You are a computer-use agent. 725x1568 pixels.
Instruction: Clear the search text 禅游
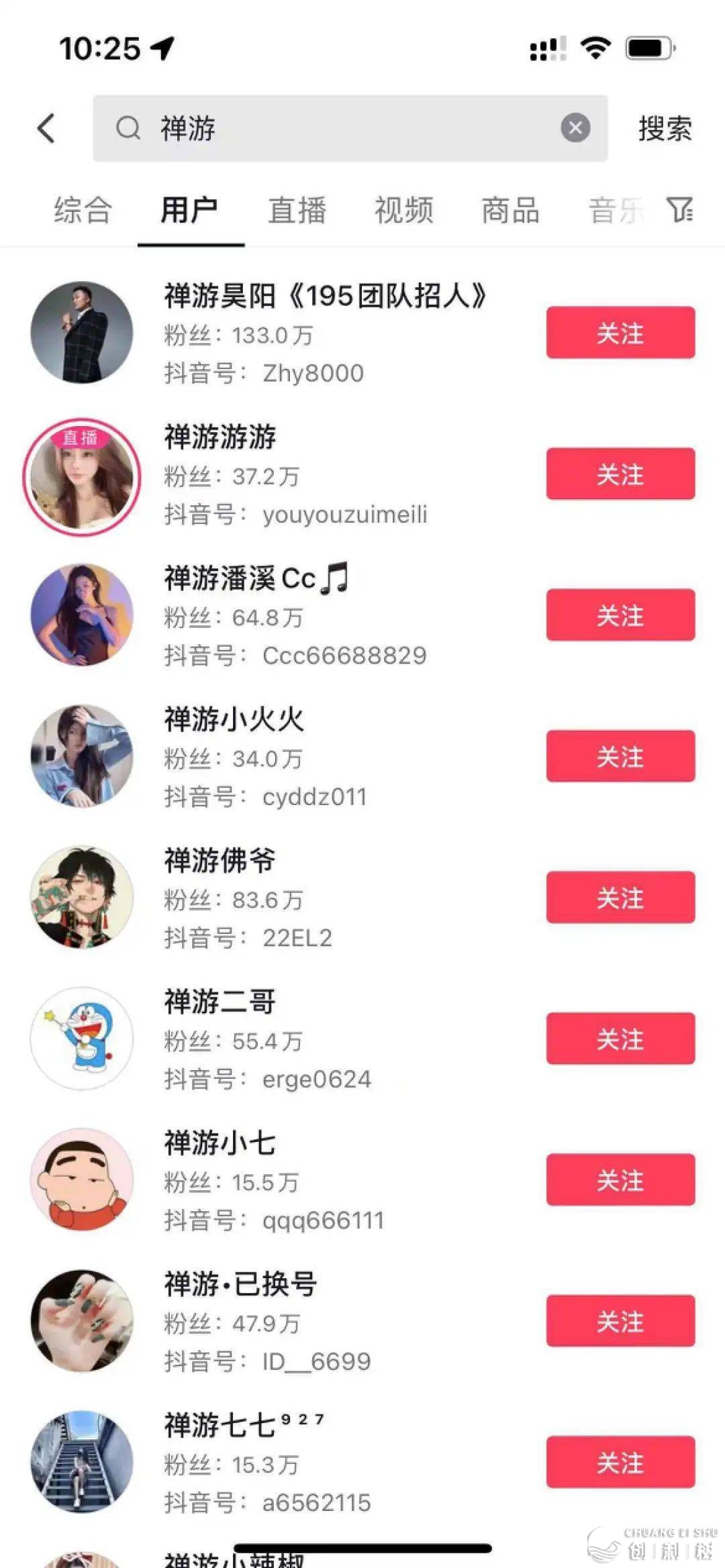(x=575, y=127)
